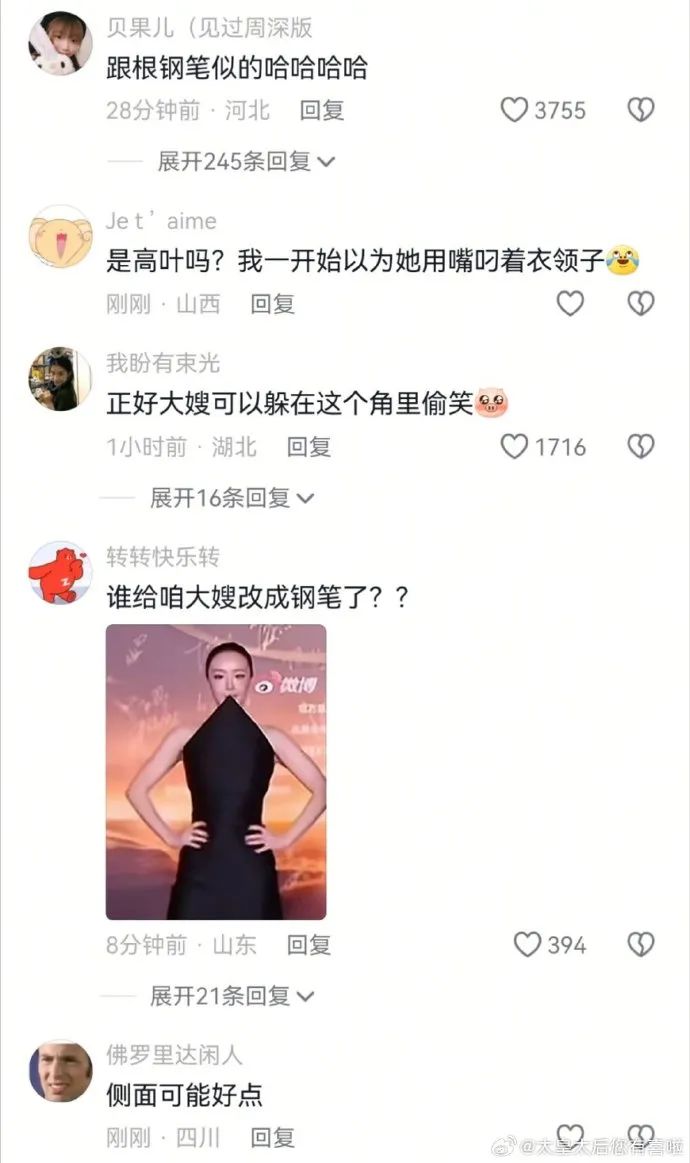Dislike Je t'aime's comment
This screenshot has height=1163, width=690.
tap(640, 303)
